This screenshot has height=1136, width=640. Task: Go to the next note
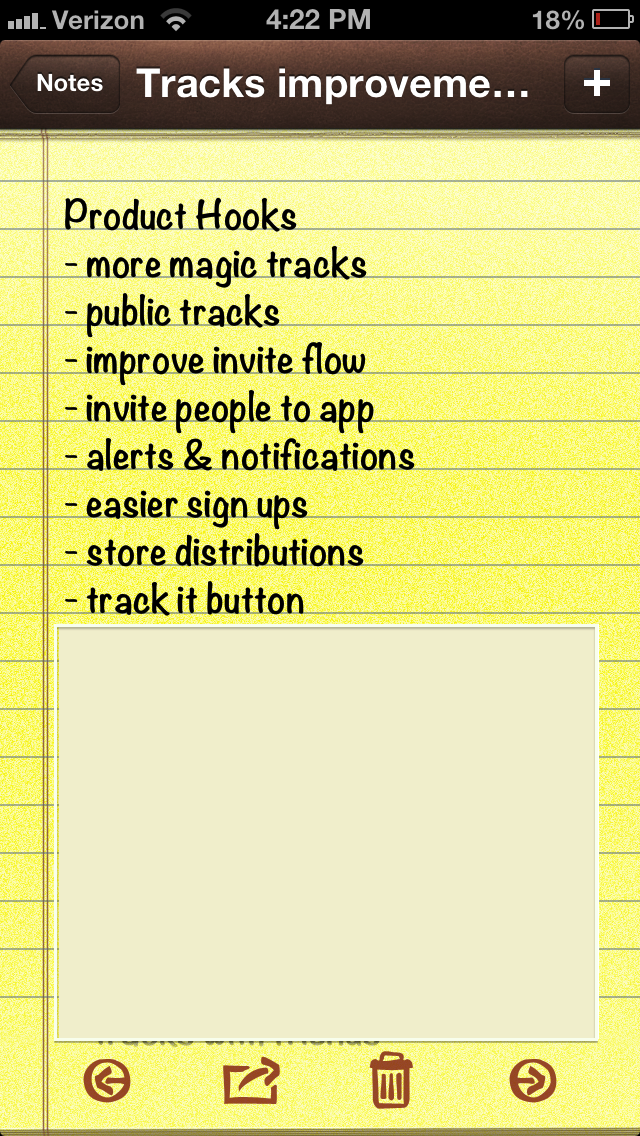(x=532, y=1080)
